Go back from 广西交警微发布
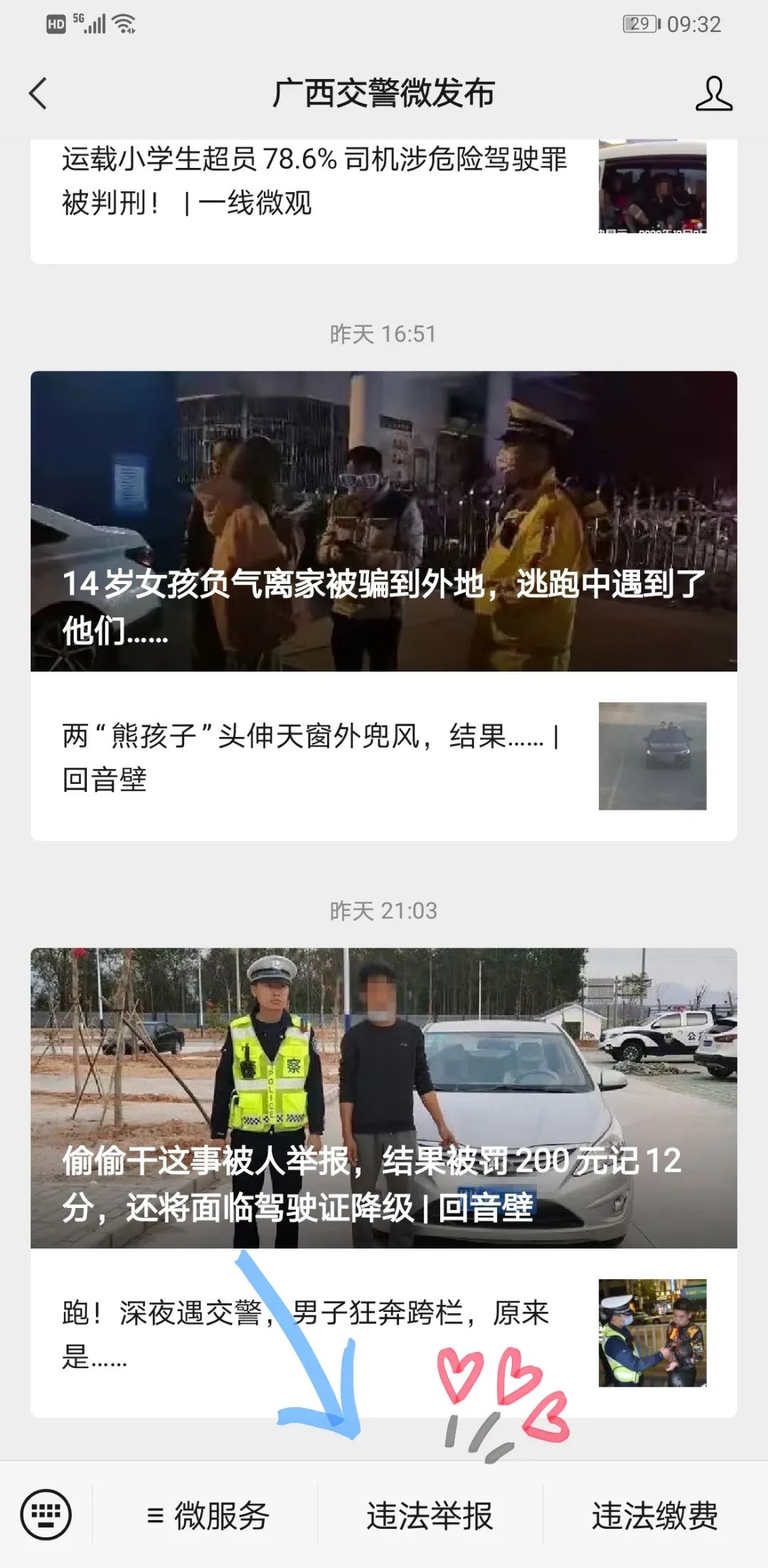 (38, 94)
